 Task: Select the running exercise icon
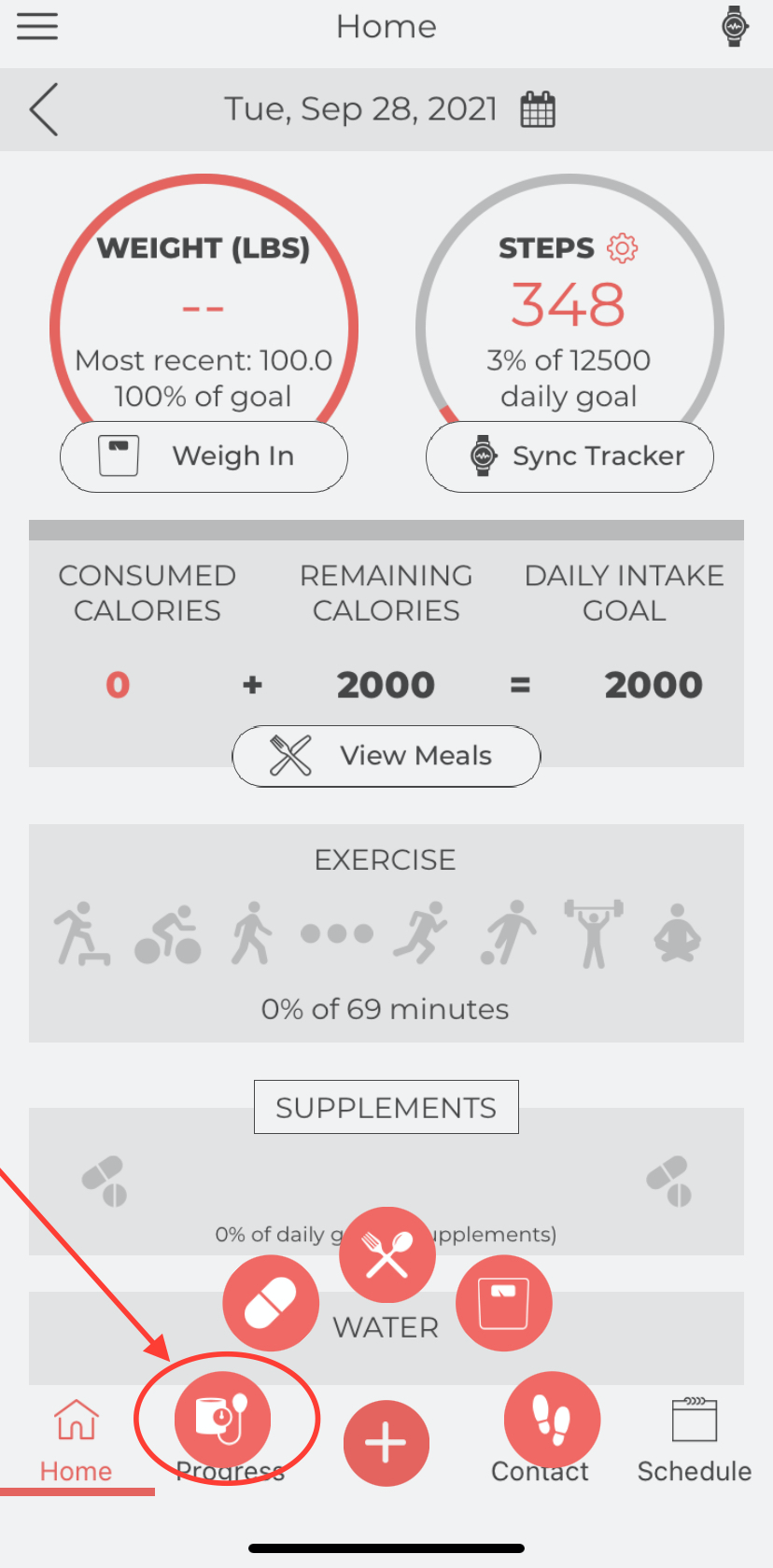pyautogui.click(x=420, y=932)
